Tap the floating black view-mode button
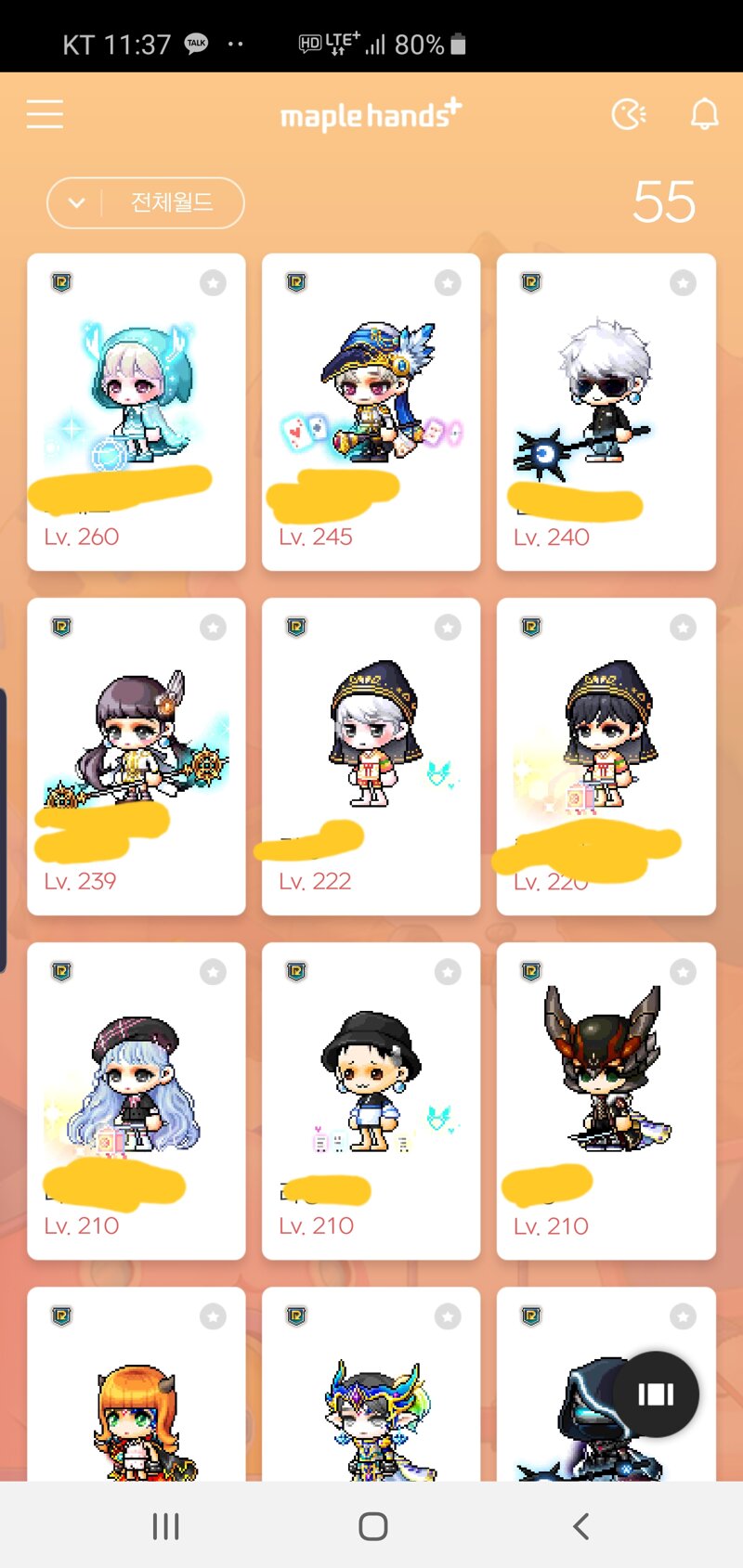Viewport: 743px width, 1568px height. click(656, 1393)
